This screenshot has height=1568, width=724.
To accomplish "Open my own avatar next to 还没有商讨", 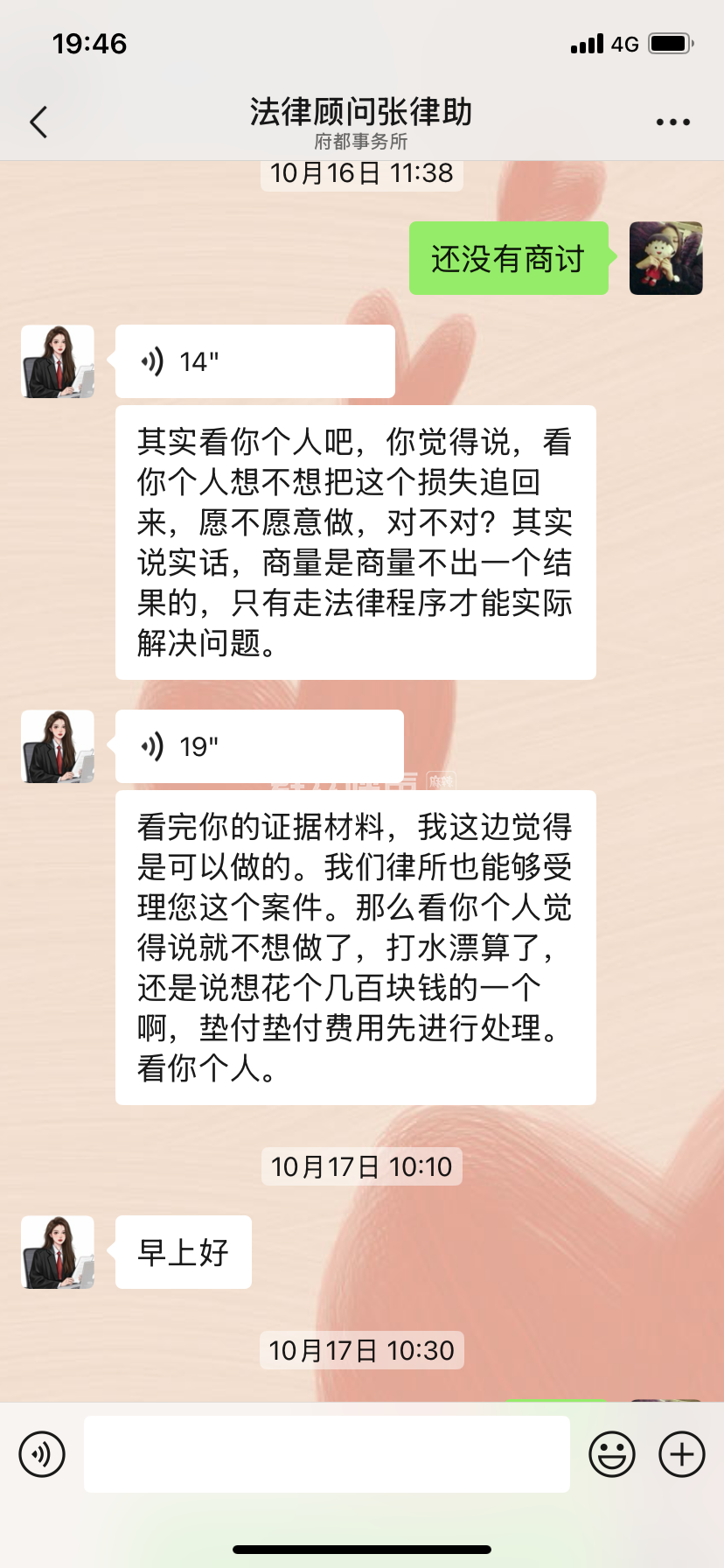I will (x=665, y=258).
